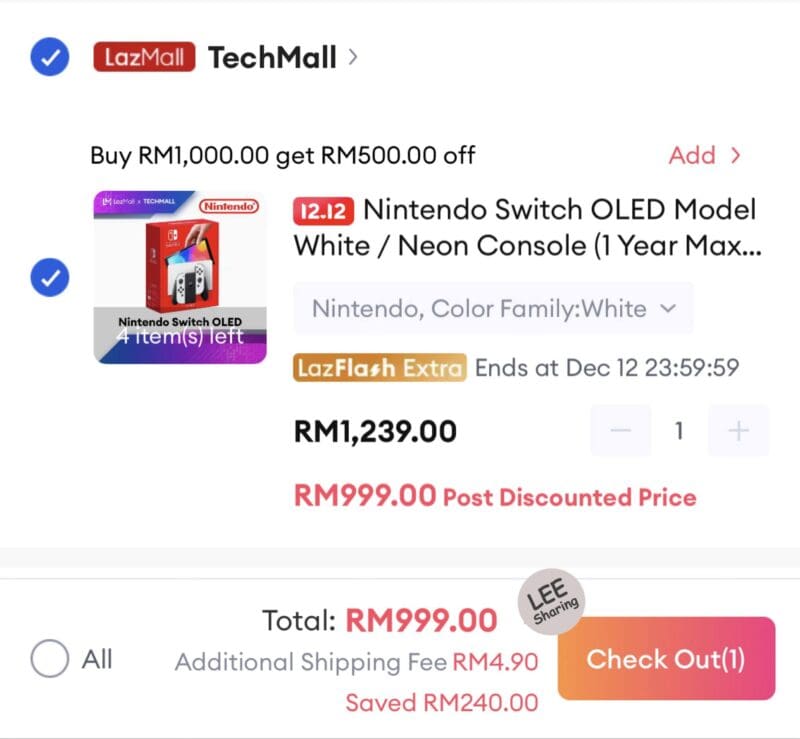Uncheck the TechMall store checkbox
Image resolution: width=800 pixels, height=739 pixels.
49,58
